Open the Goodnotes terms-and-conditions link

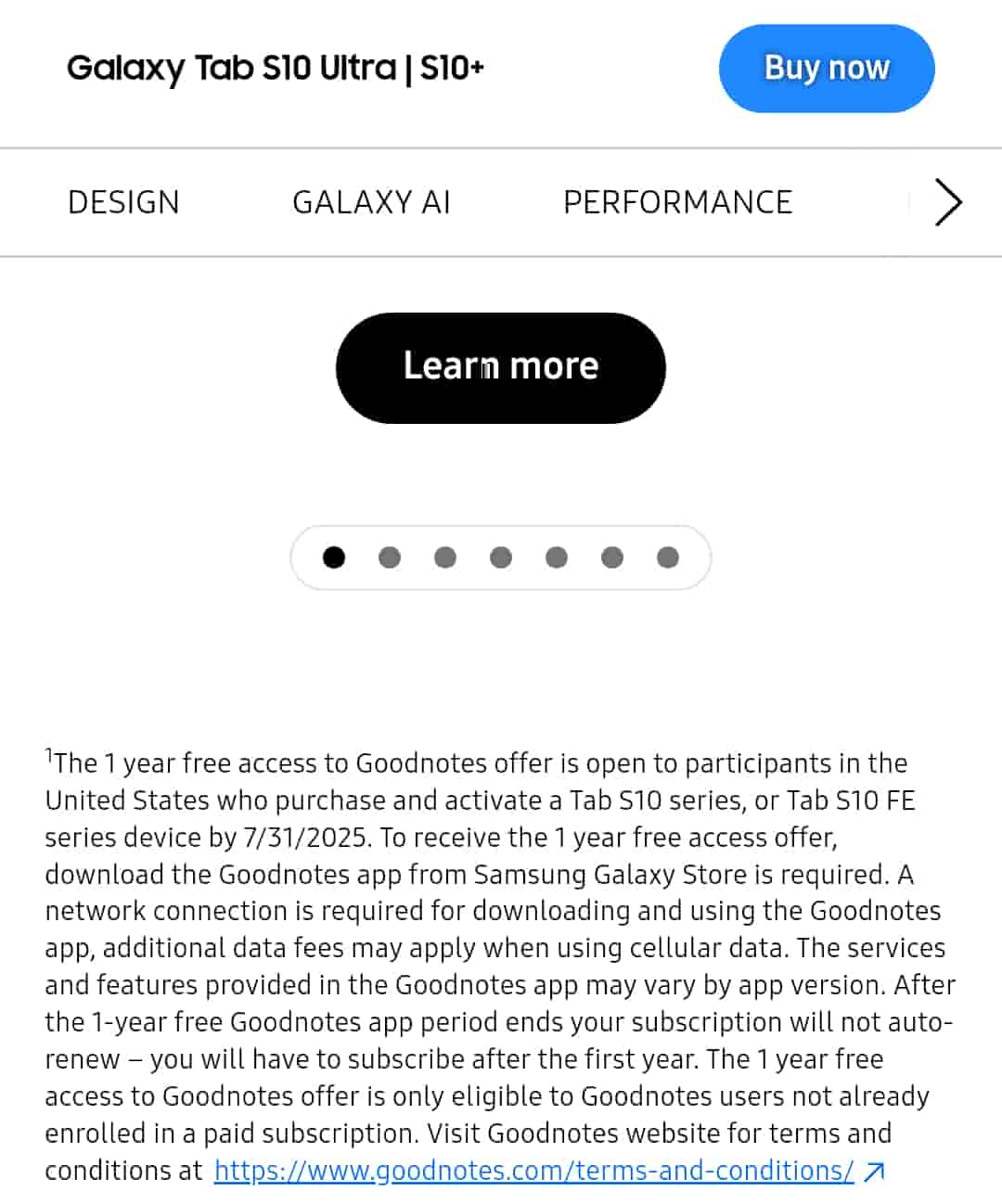tap(534, 1171)
